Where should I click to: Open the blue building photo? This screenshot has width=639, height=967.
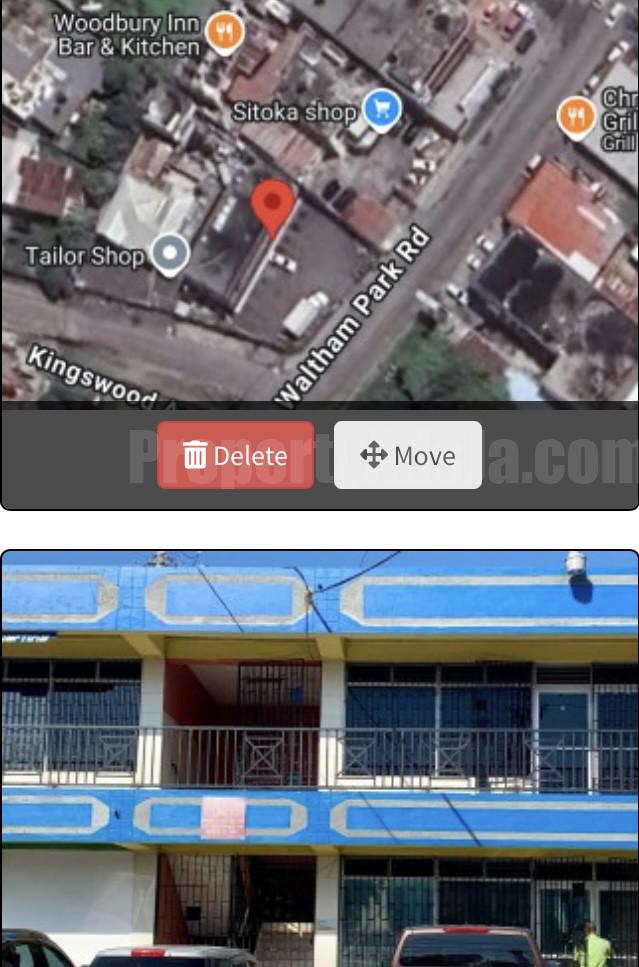tap(320, 760)
